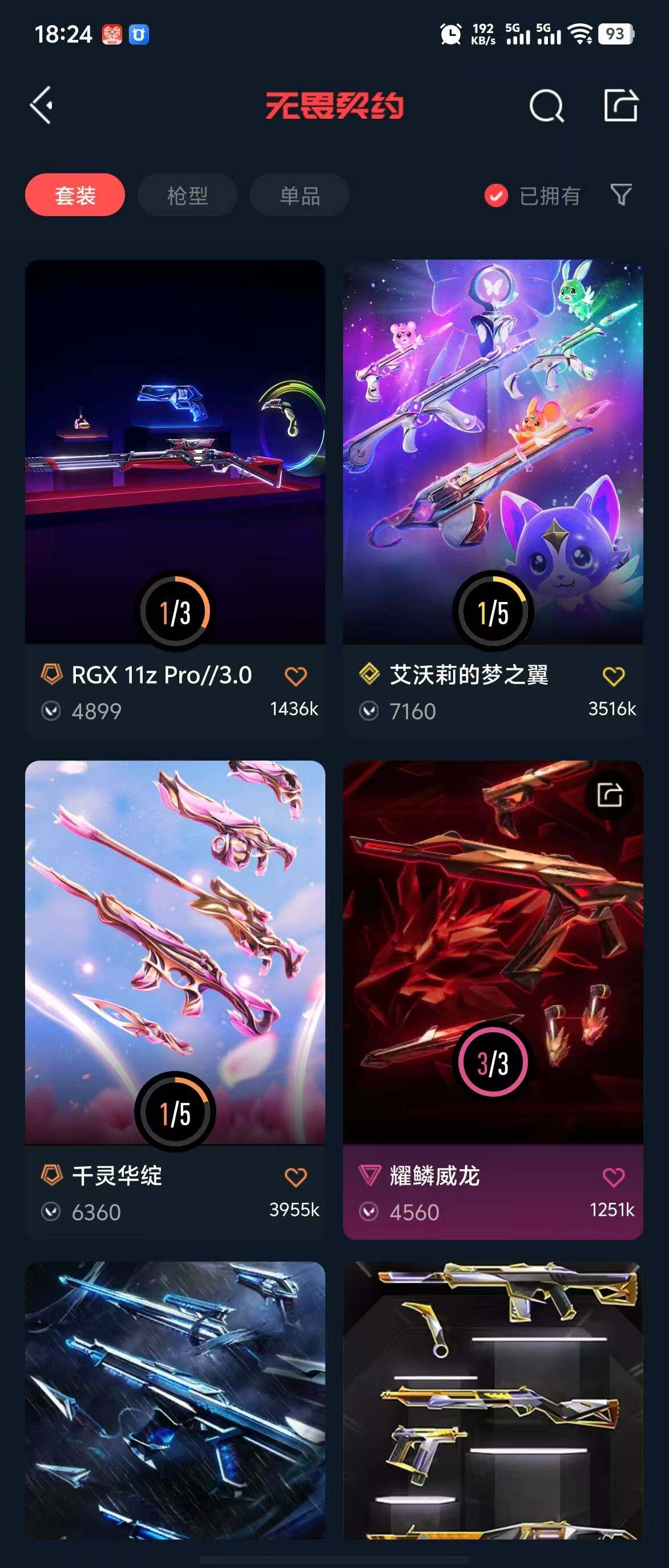Go back using the top-left arrow
The image size is (669, 1568).
pos(42,106)
